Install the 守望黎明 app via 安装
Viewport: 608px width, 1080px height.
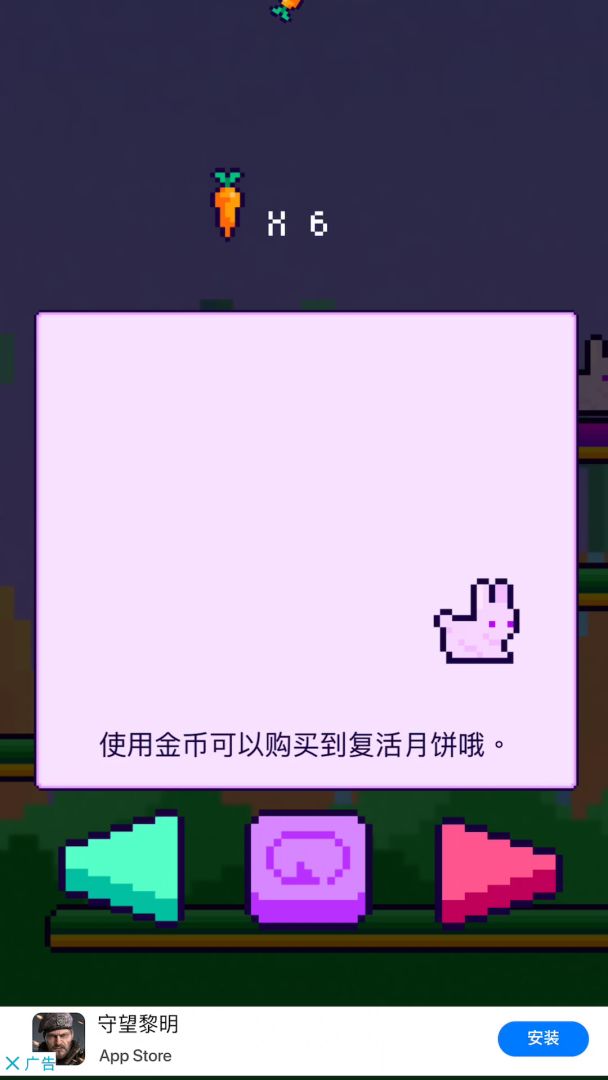tap(543, 1038)
